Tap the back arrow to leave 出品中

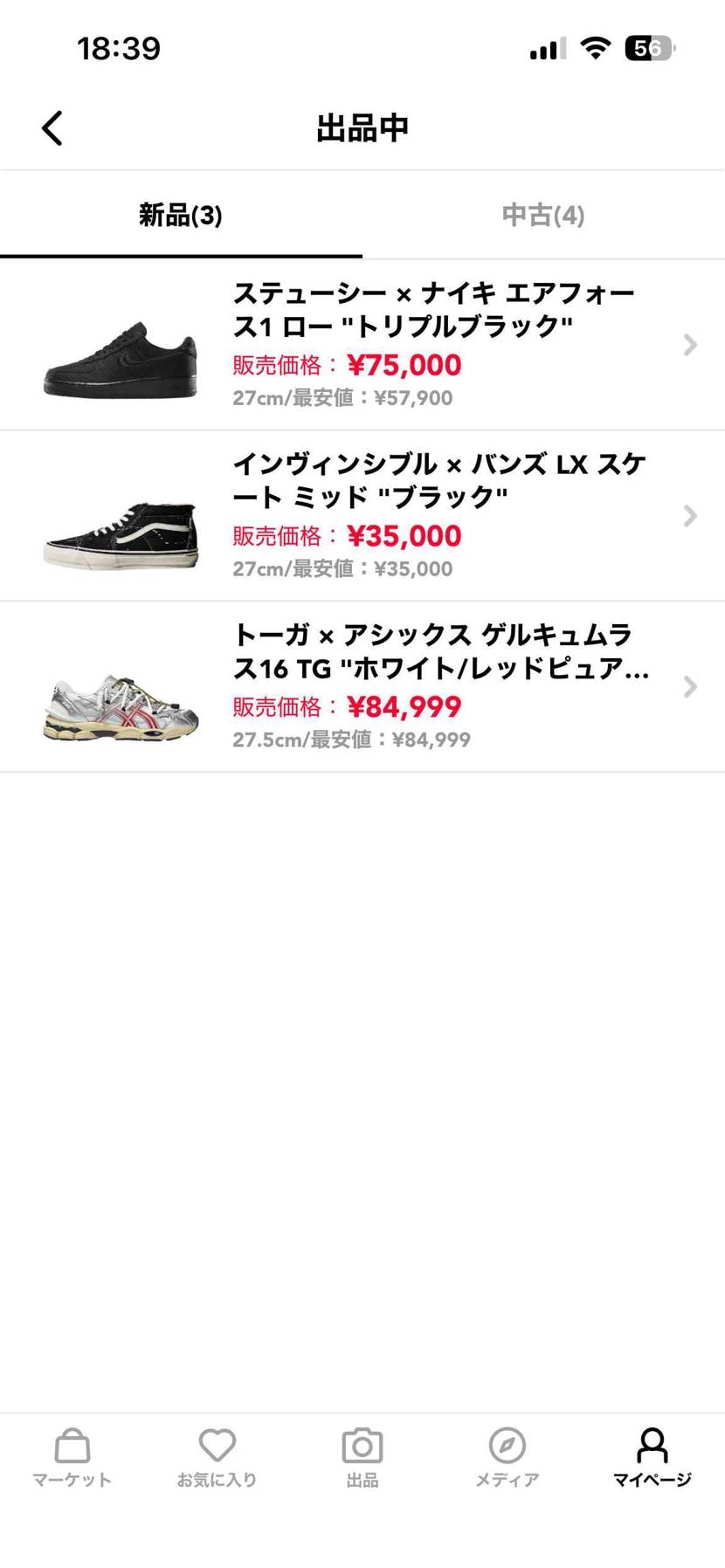(x=51, y=127)
